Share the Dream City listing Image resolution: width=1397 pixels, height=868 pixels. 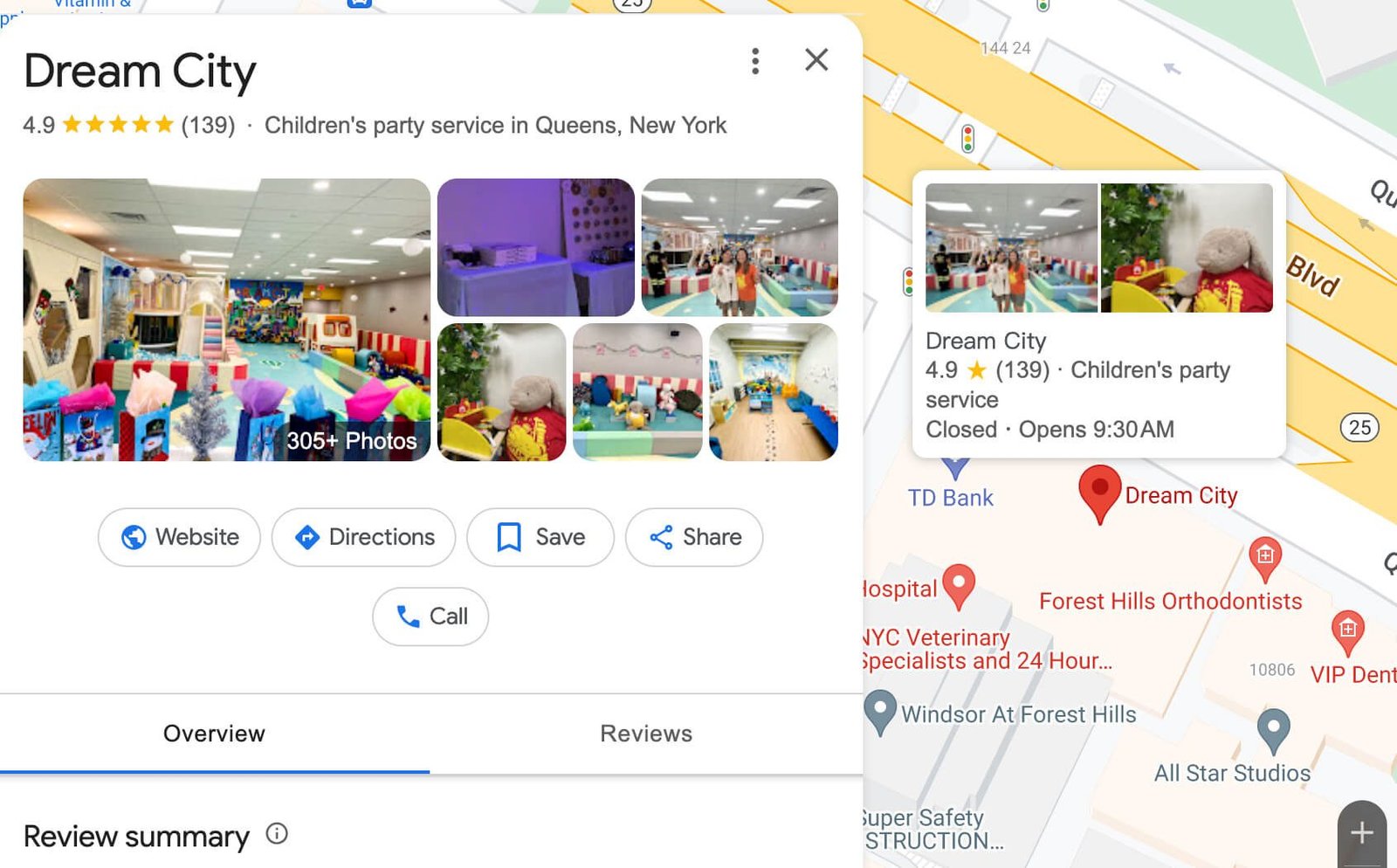[x=694, y=537]
